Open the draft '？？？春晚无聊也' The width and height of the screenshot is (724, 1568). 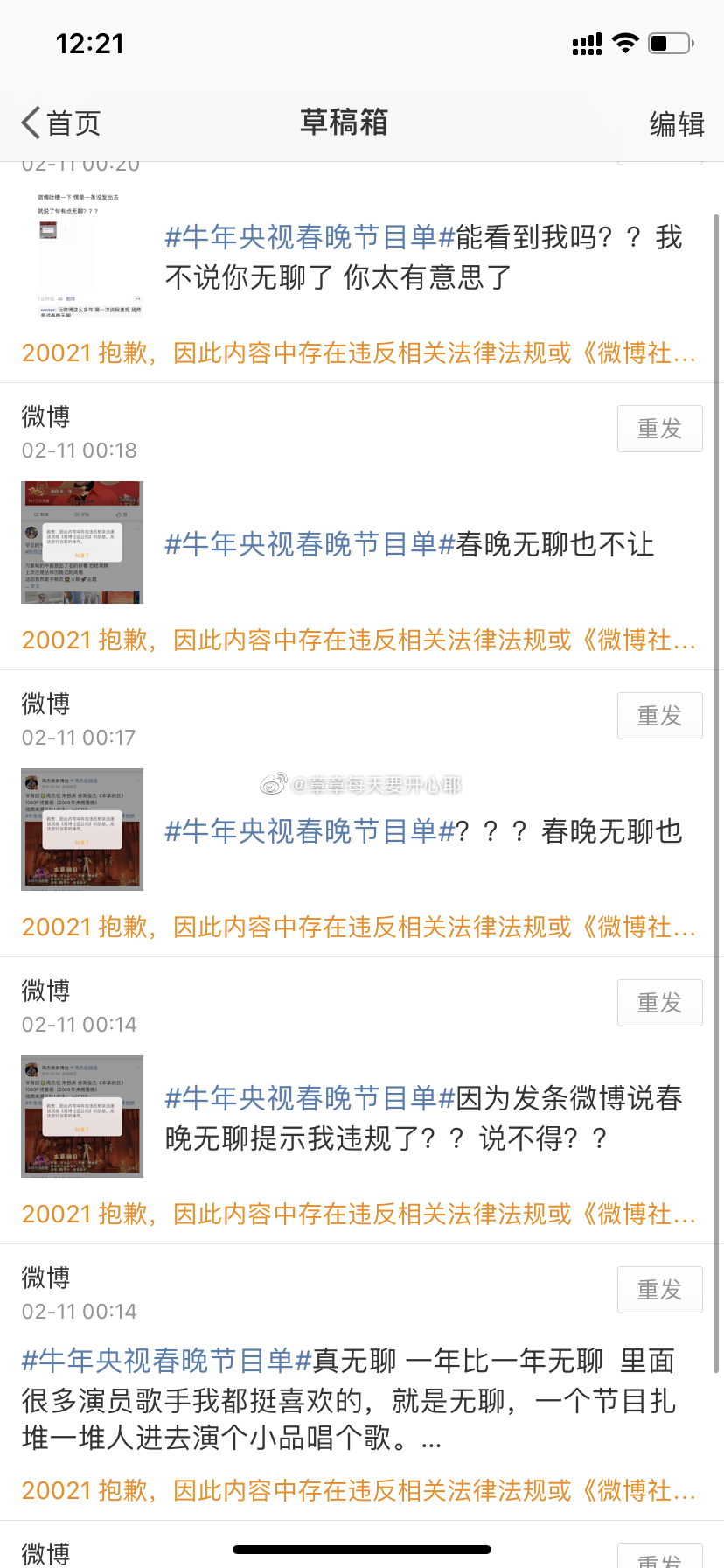point(423,831)
